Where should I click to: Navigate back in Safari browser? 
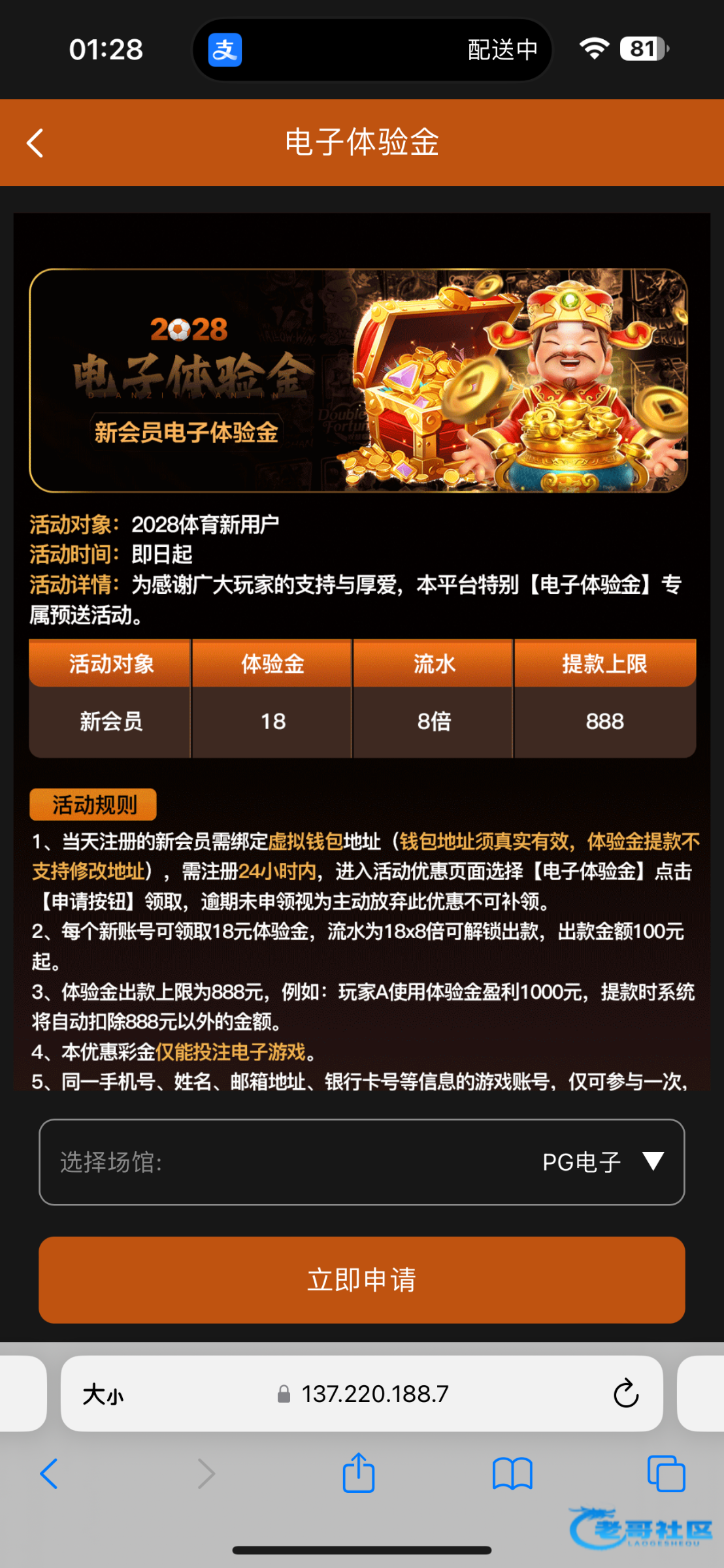pos(49,1474)
